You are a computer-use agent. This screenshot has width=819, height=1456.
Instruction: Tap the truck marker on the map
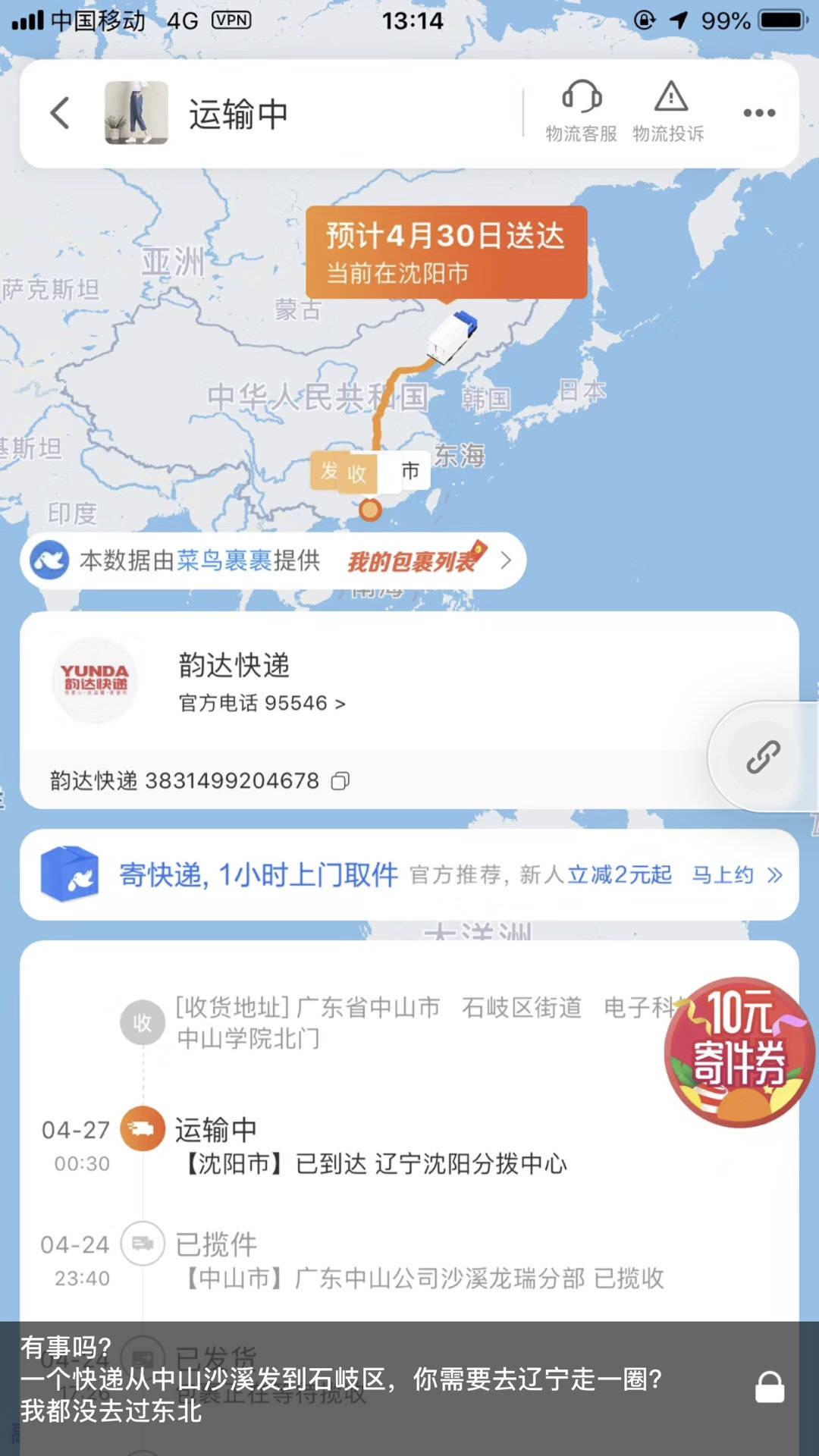pyautogui.click(x=452, y=338)
